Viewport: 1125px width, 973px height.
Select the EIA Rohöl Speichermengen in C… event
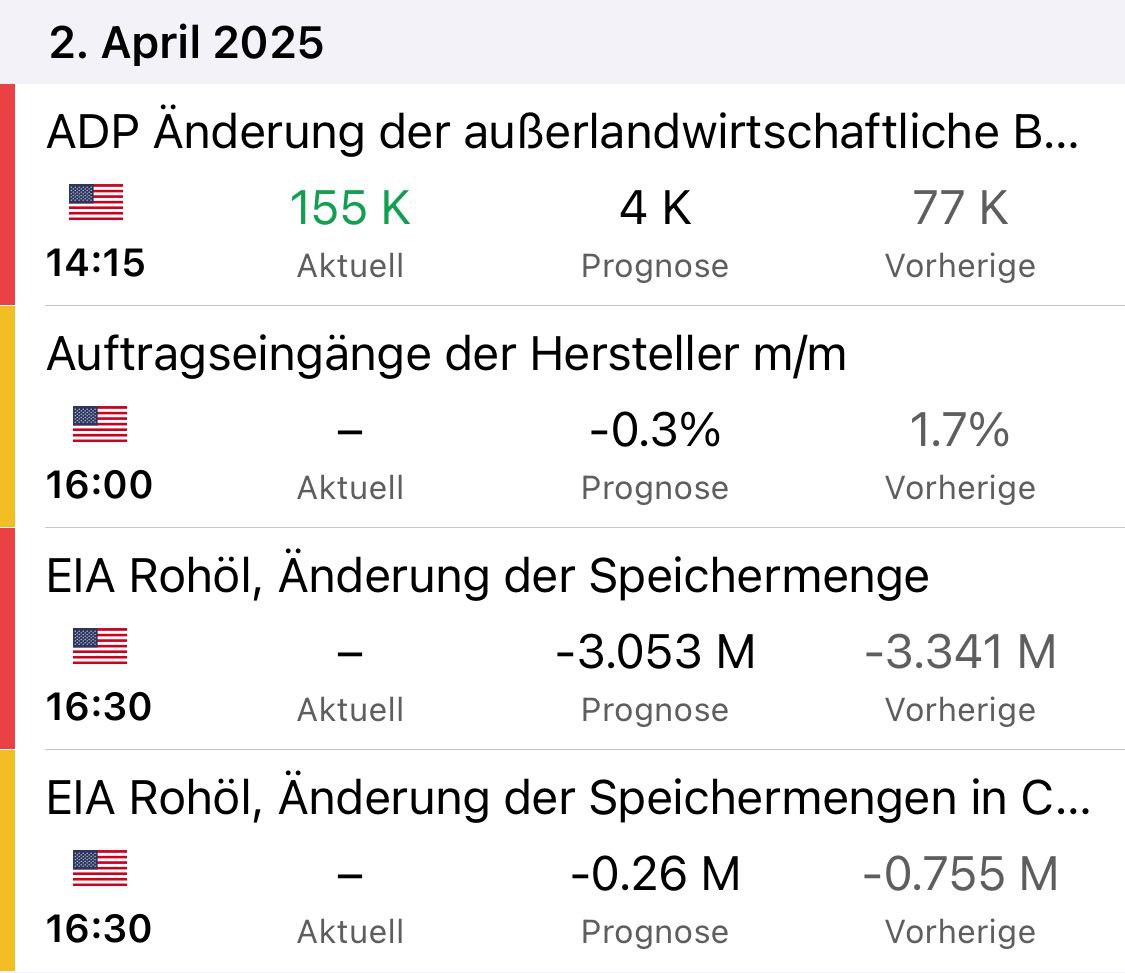[x=566, y=798]
